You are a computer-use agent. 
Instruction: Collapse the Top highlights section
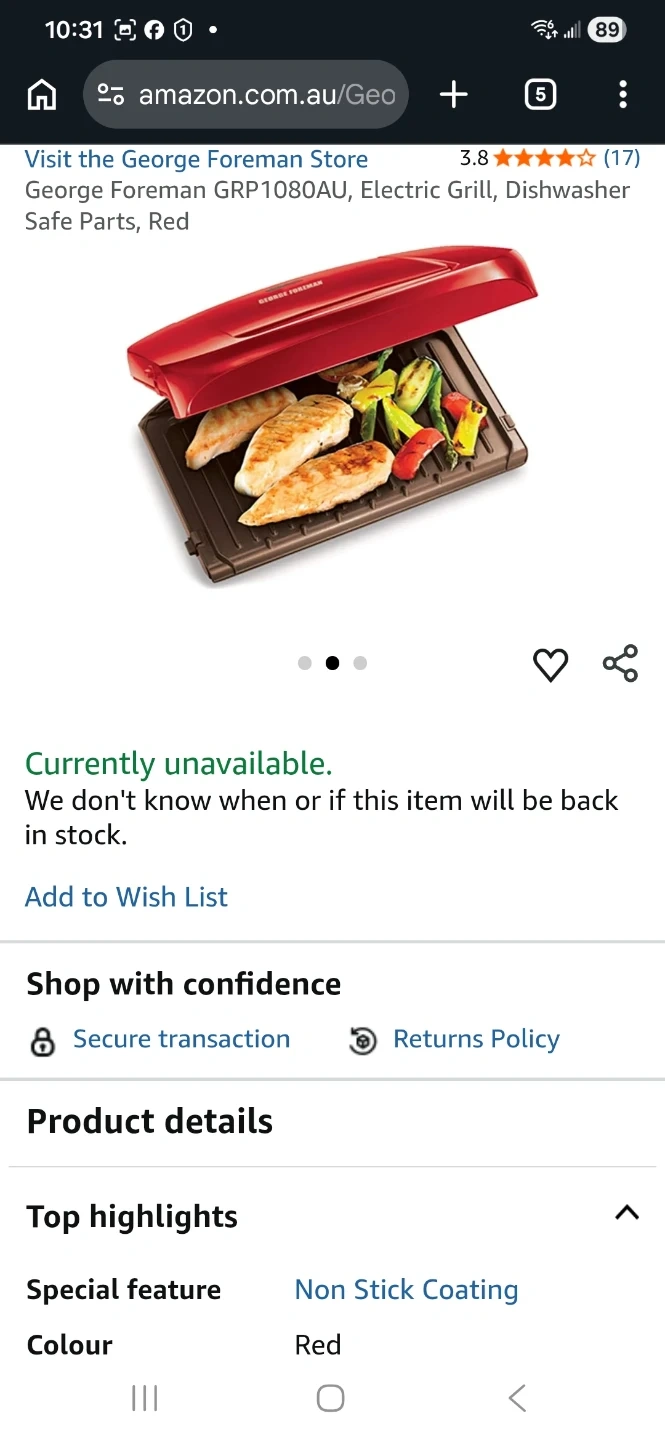point(626,1214)
